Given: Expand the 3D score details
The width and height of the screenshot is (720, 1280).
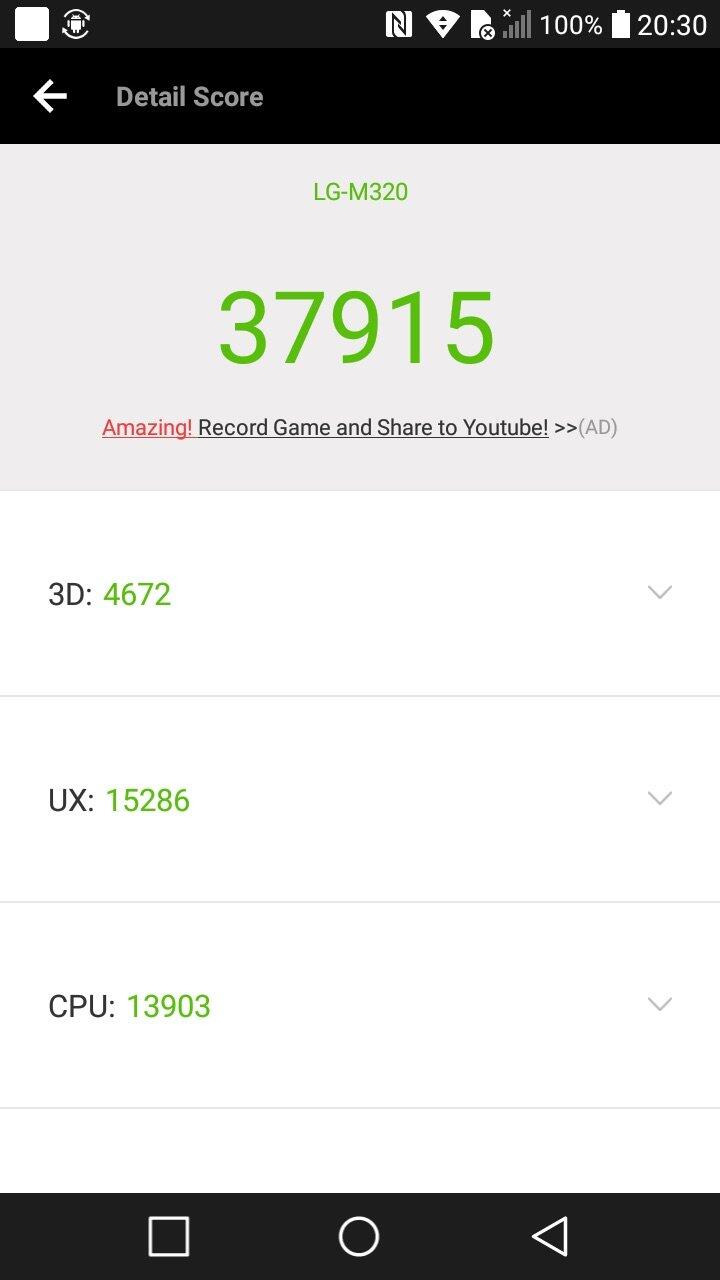Looking at the screenshot, I should click(x=659, y=593).
